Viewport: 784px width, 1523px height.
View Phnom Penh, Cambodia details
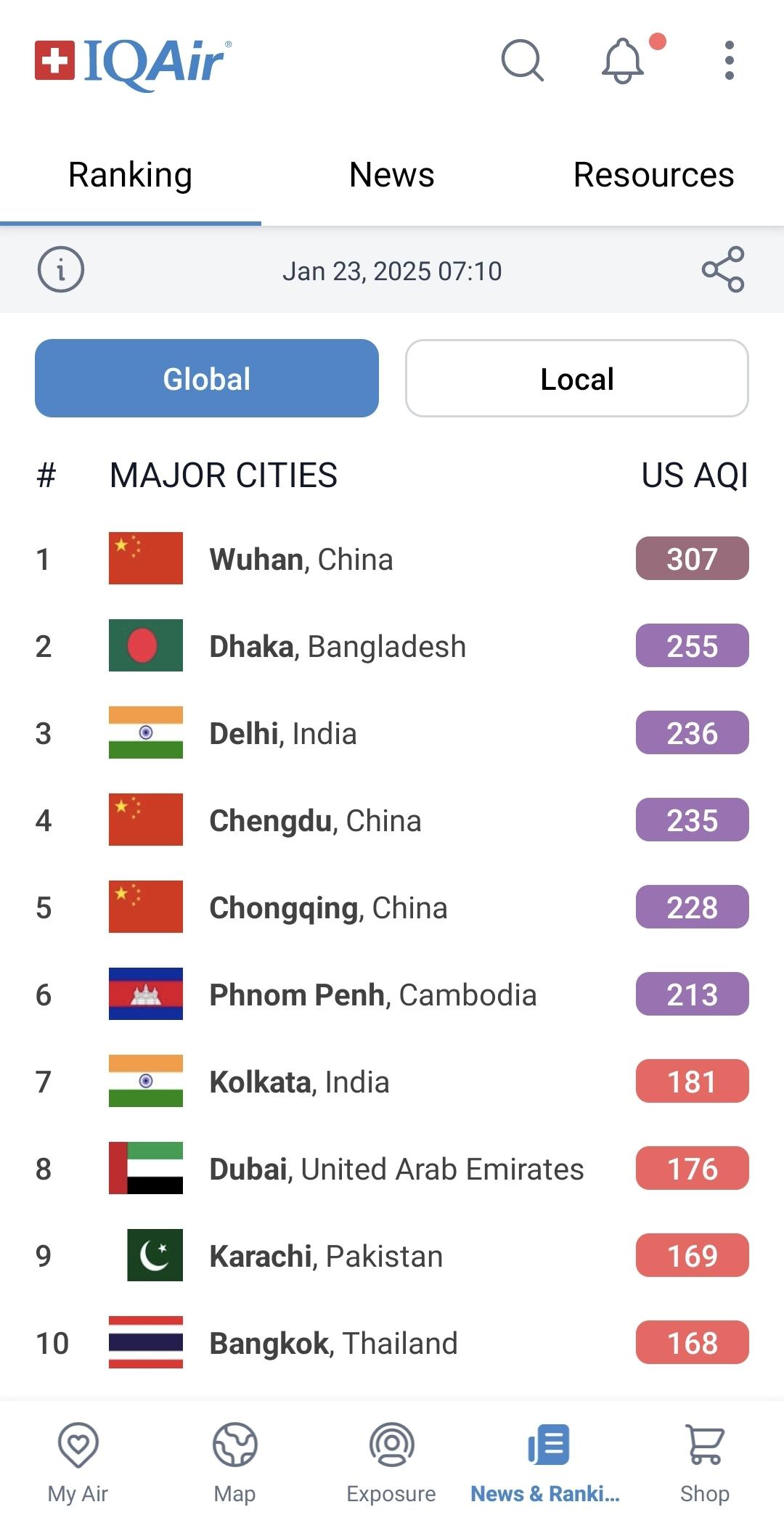(392, 995)
